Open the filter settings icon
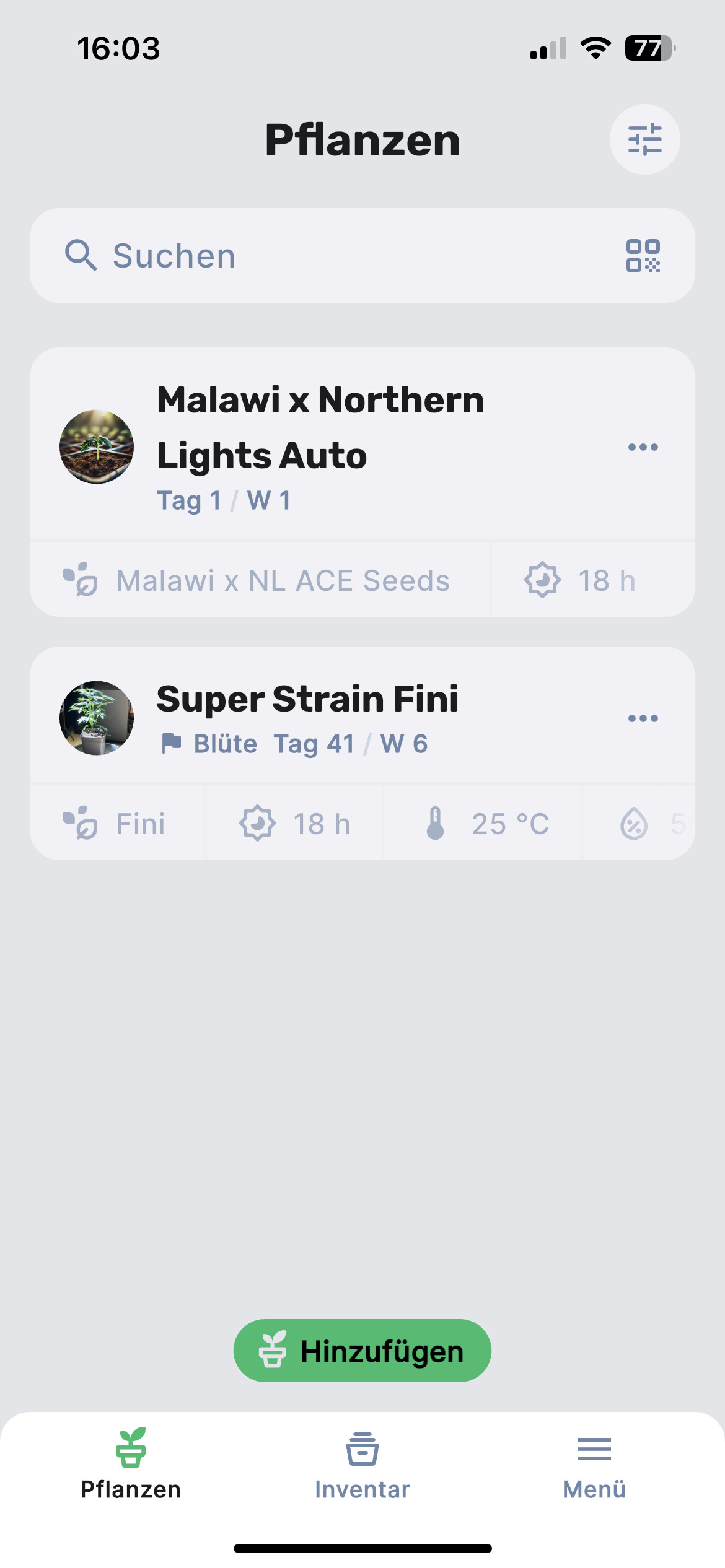725x1568 pixels. 644,139
